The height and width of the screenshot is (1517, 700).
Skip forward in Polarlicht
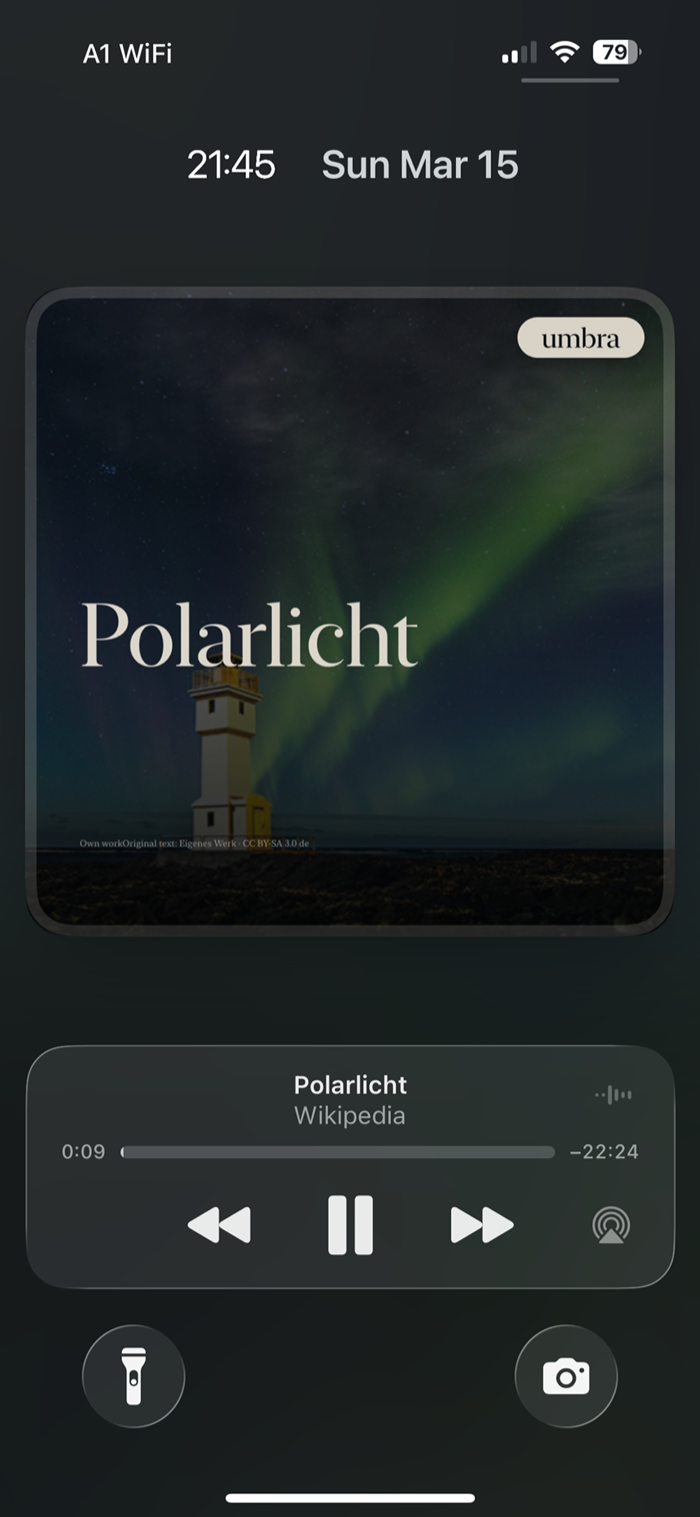[x=481, y=1225]
